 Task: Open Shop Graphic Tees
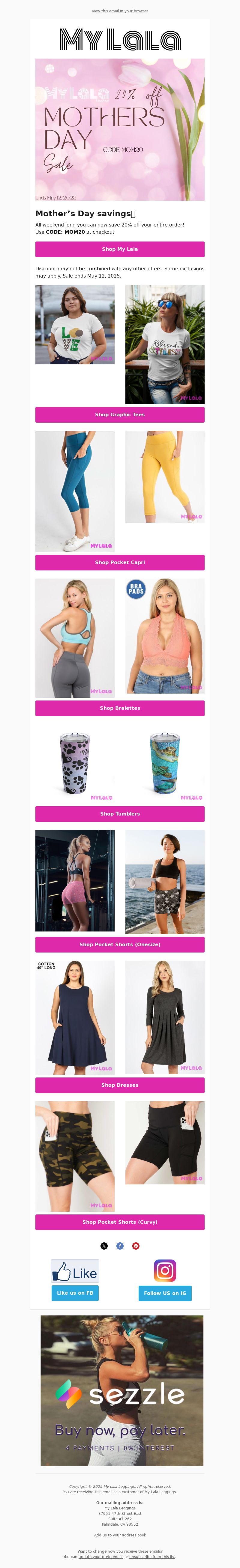pyautogui.click(x=120, y=415)
